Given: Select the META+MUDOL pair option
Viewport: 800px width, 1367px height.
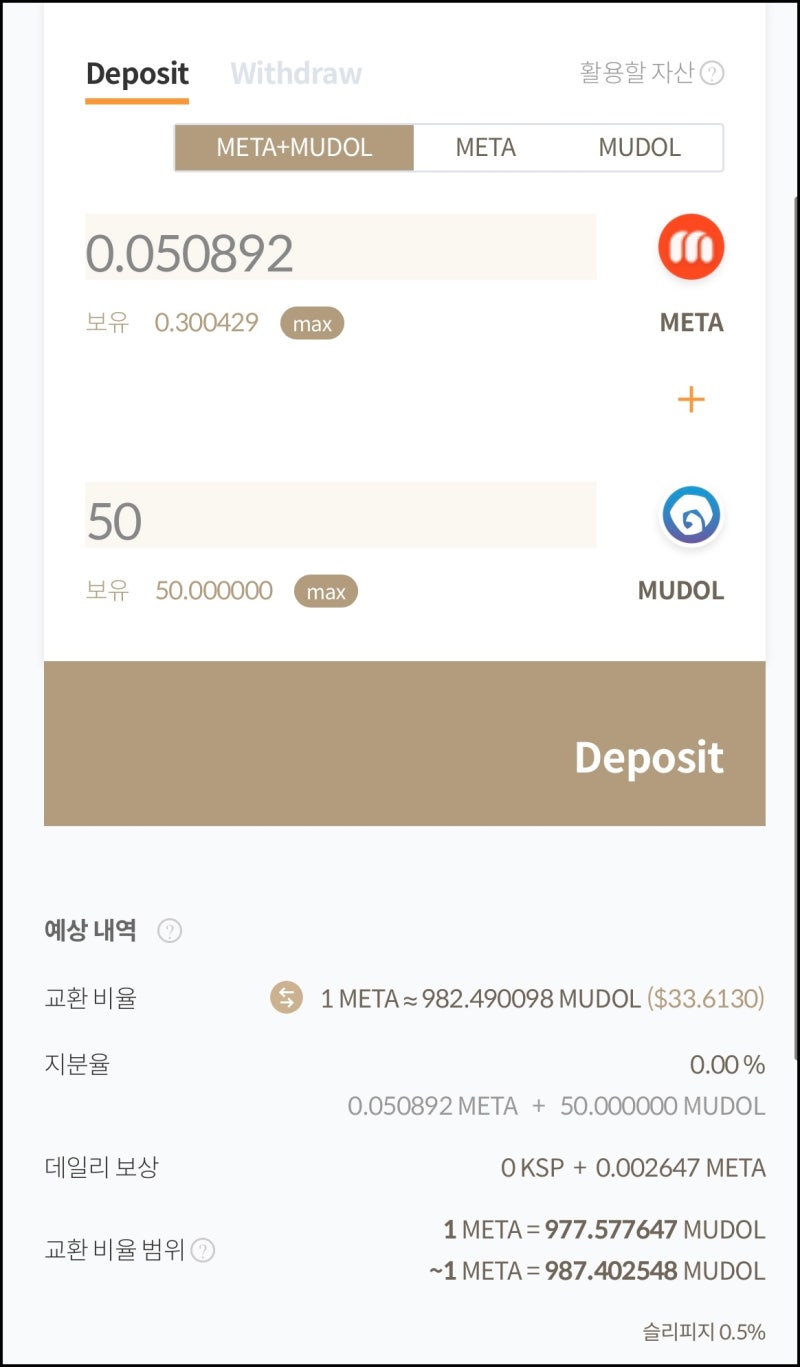Looking at the screenshot, I should [294, 147].
